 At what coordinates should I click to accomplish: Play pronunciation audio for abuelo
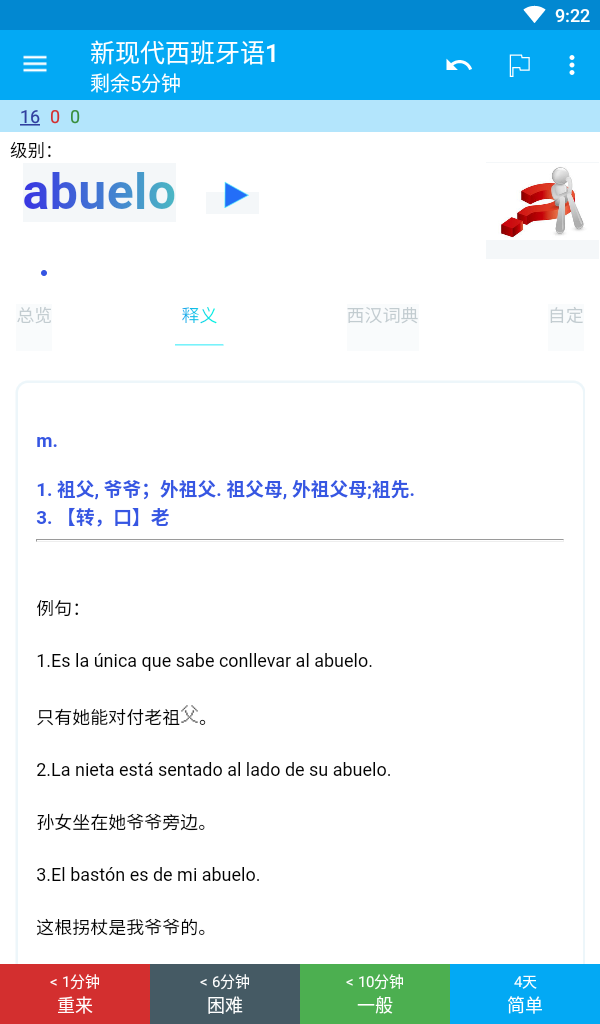tap(234, 195)
